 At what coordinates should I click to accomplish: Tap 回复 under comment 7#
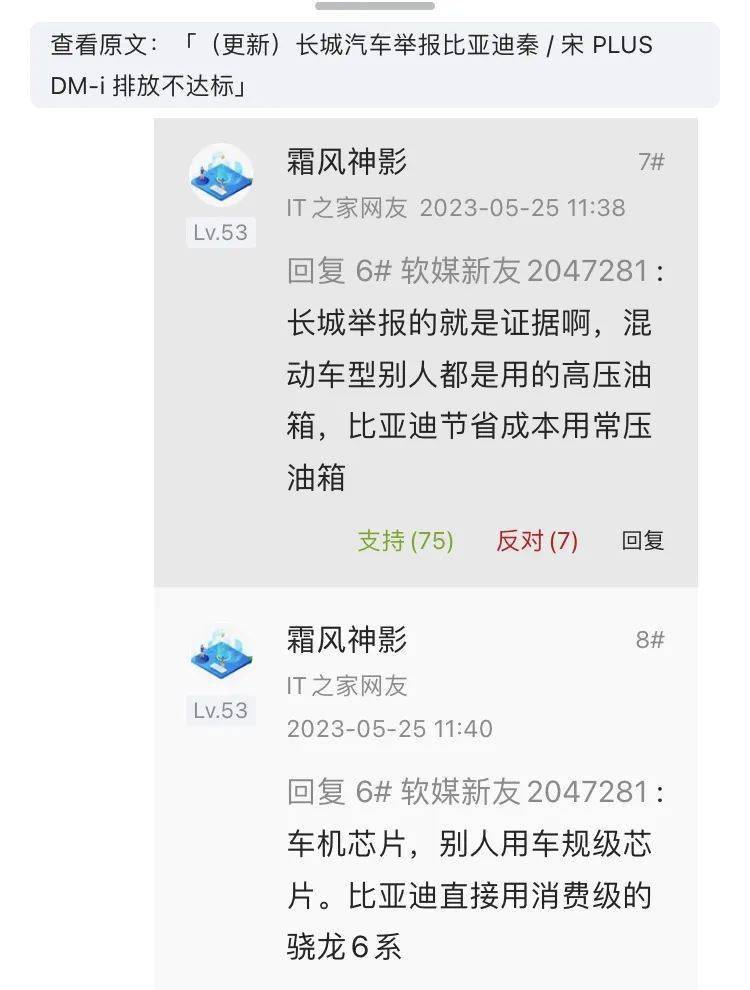(642, 541)
